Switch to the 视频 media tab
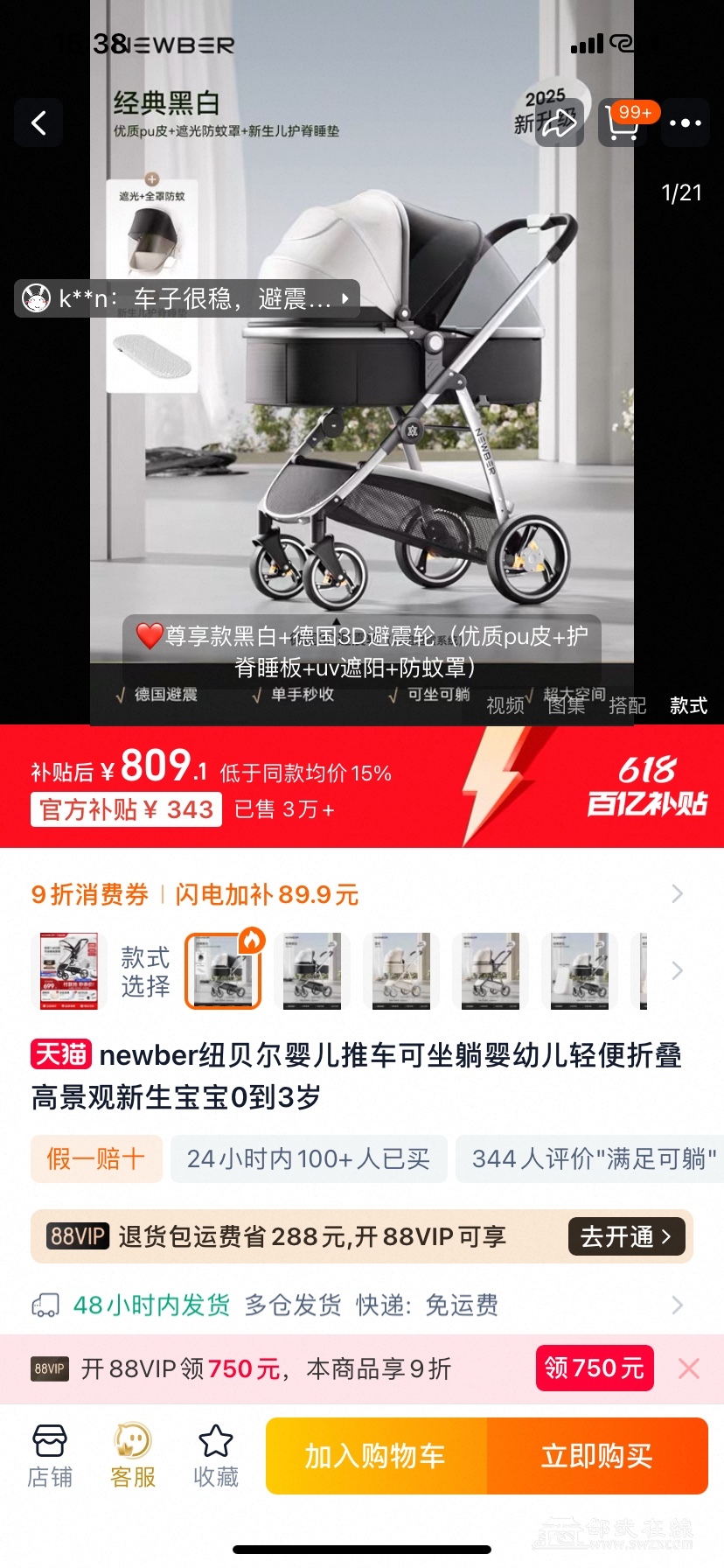 pyautogui.click(x=505, y=705)
